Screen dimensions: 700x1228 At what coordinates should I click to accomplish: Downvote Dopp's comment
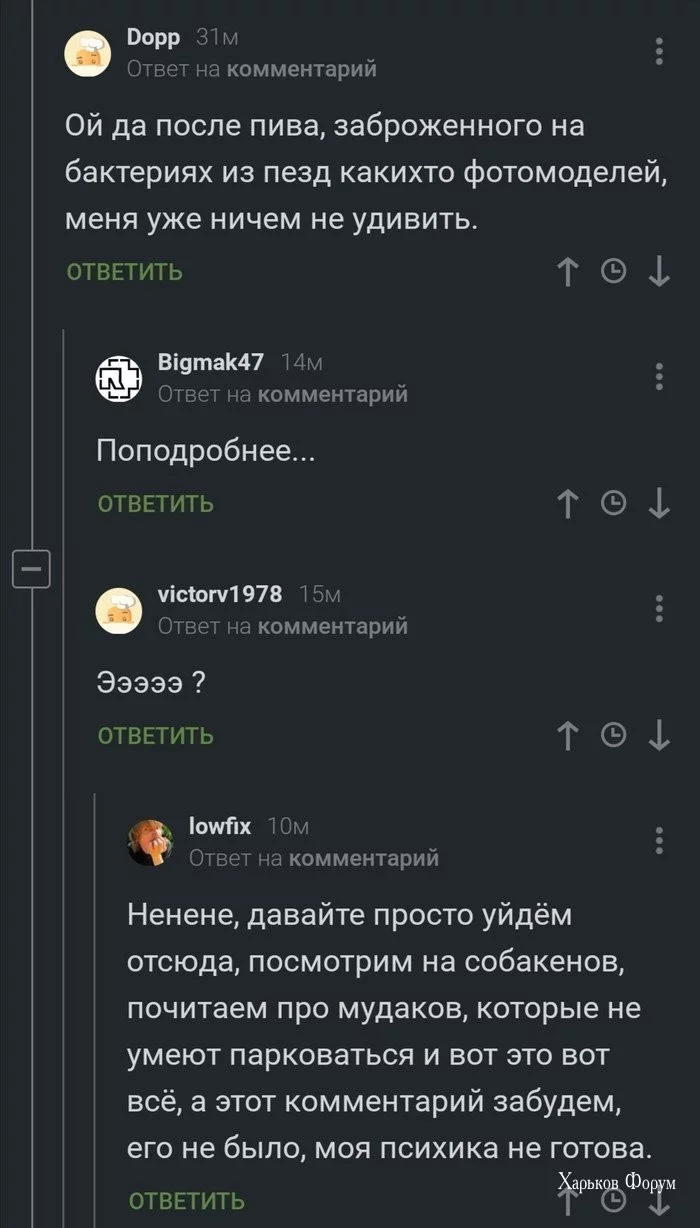coord(659,271)
